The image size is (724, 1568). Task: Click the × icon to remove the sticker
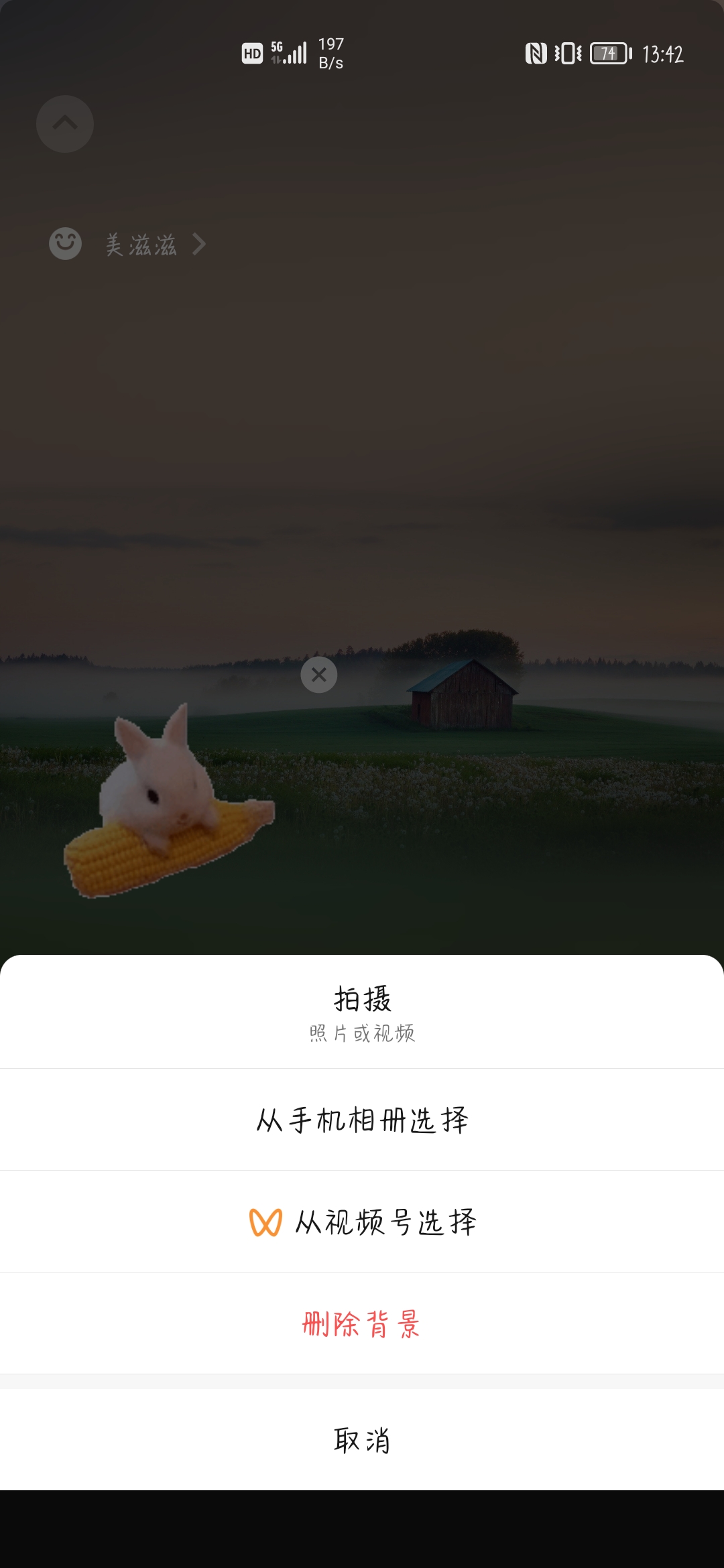(x=318, y=675)
